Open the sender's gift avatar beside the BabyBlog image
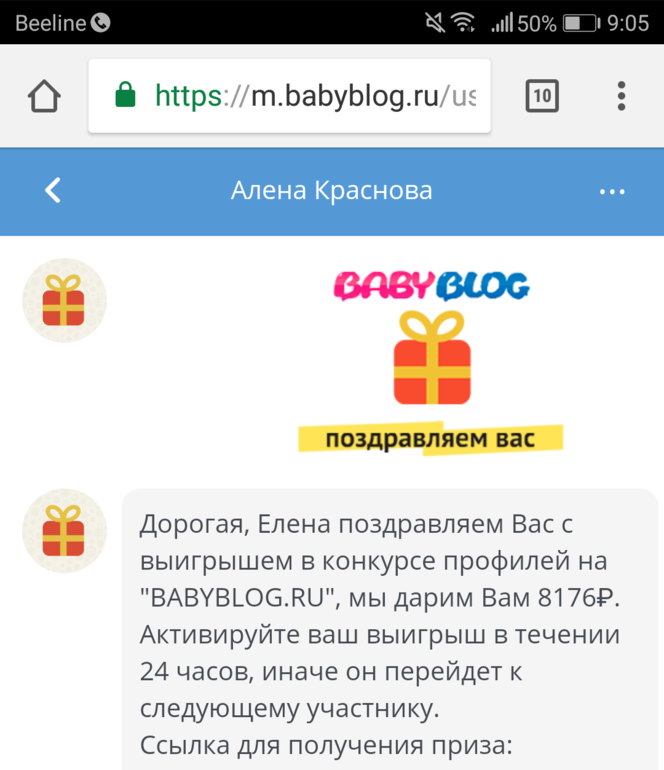This screenshot has width=664, height=770. [64, 300]
